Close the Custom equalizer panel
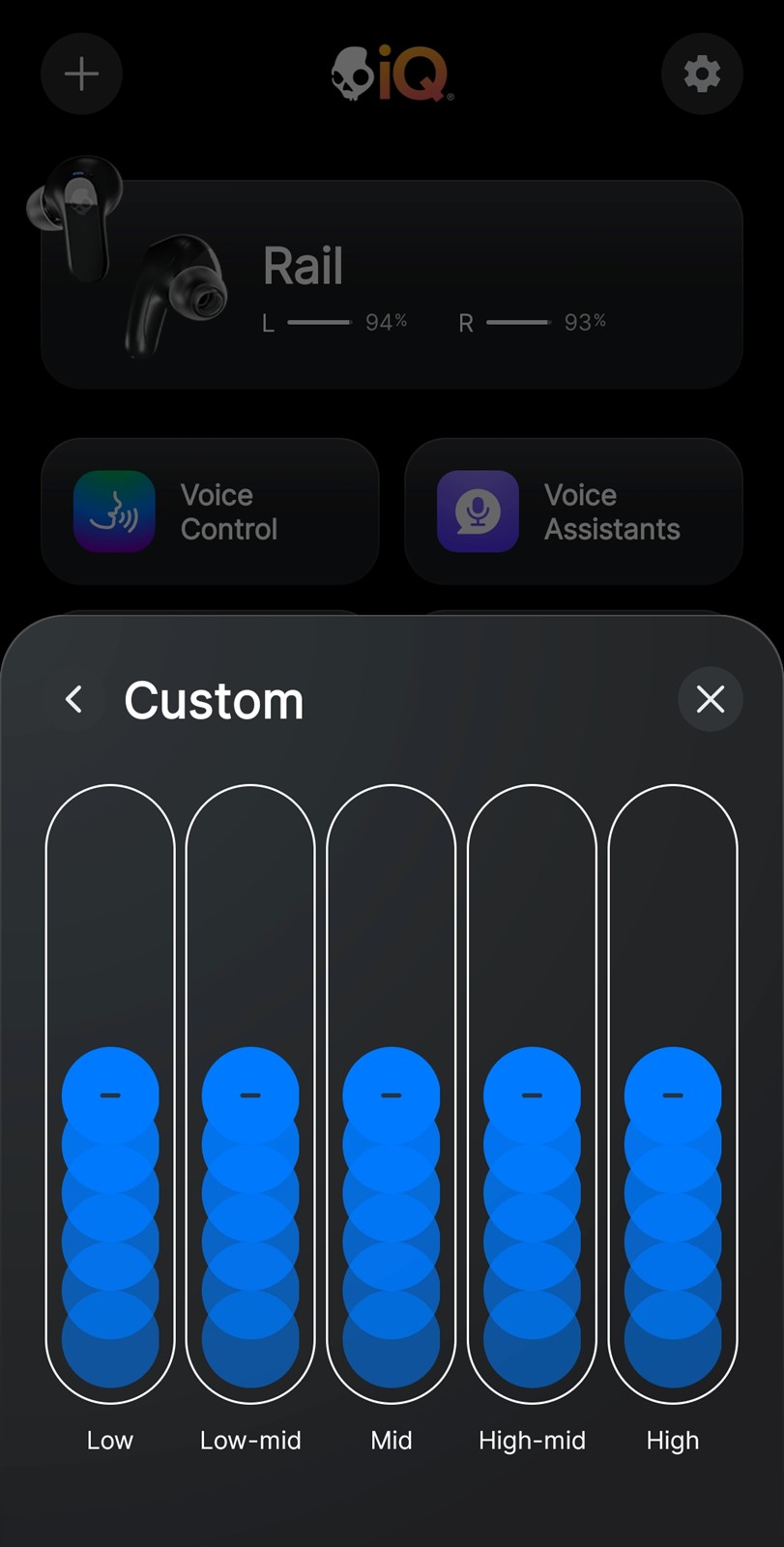The width and height of the screenshot is (784, 1547). (711, 699)
